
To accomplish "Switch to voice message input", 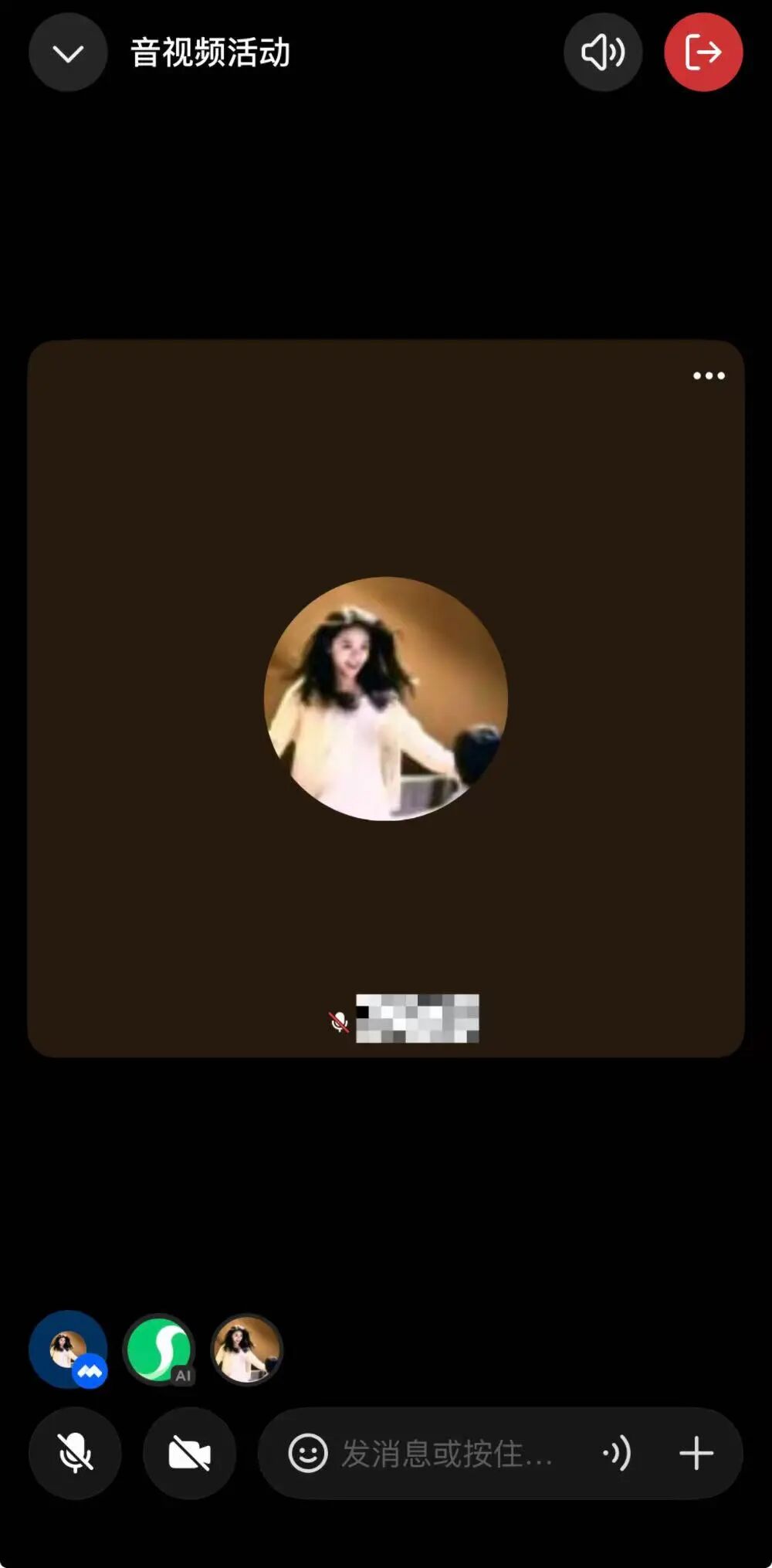I will [617, 1454].
